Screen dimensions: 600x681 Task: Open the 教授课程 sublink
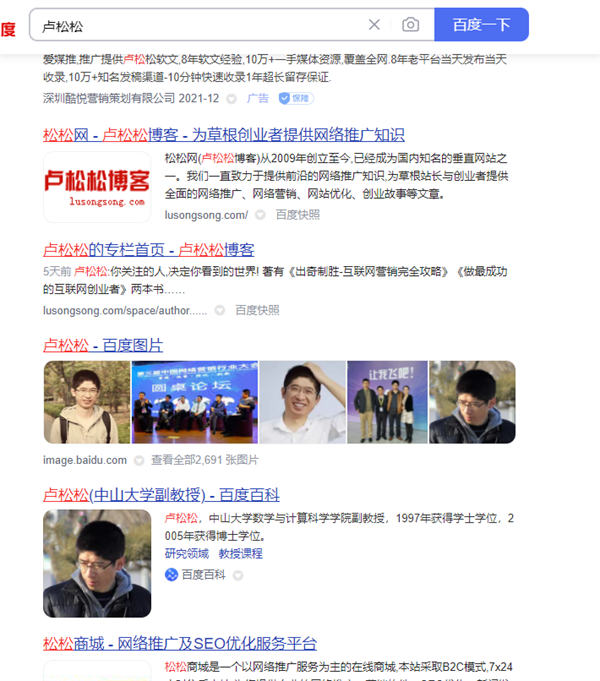coord(240,553)
